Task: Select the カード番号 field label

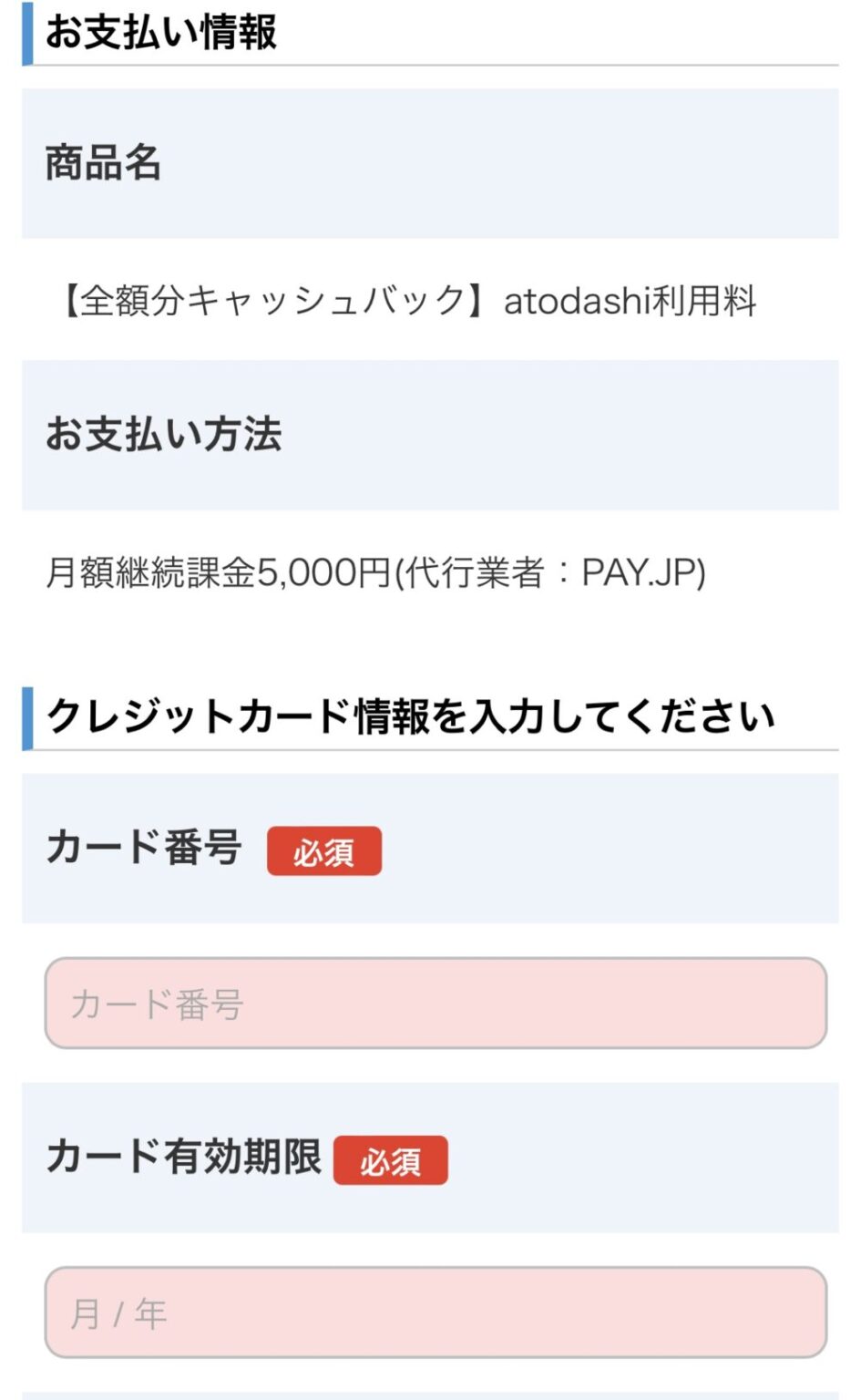Action: [x=146, y=849]
